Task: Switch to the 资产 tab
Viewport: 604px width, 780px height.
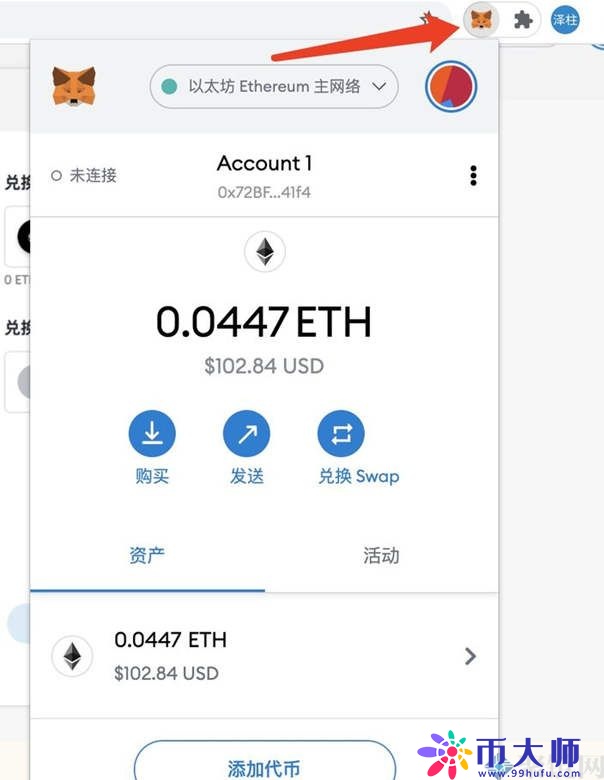Action: point(147,555)
